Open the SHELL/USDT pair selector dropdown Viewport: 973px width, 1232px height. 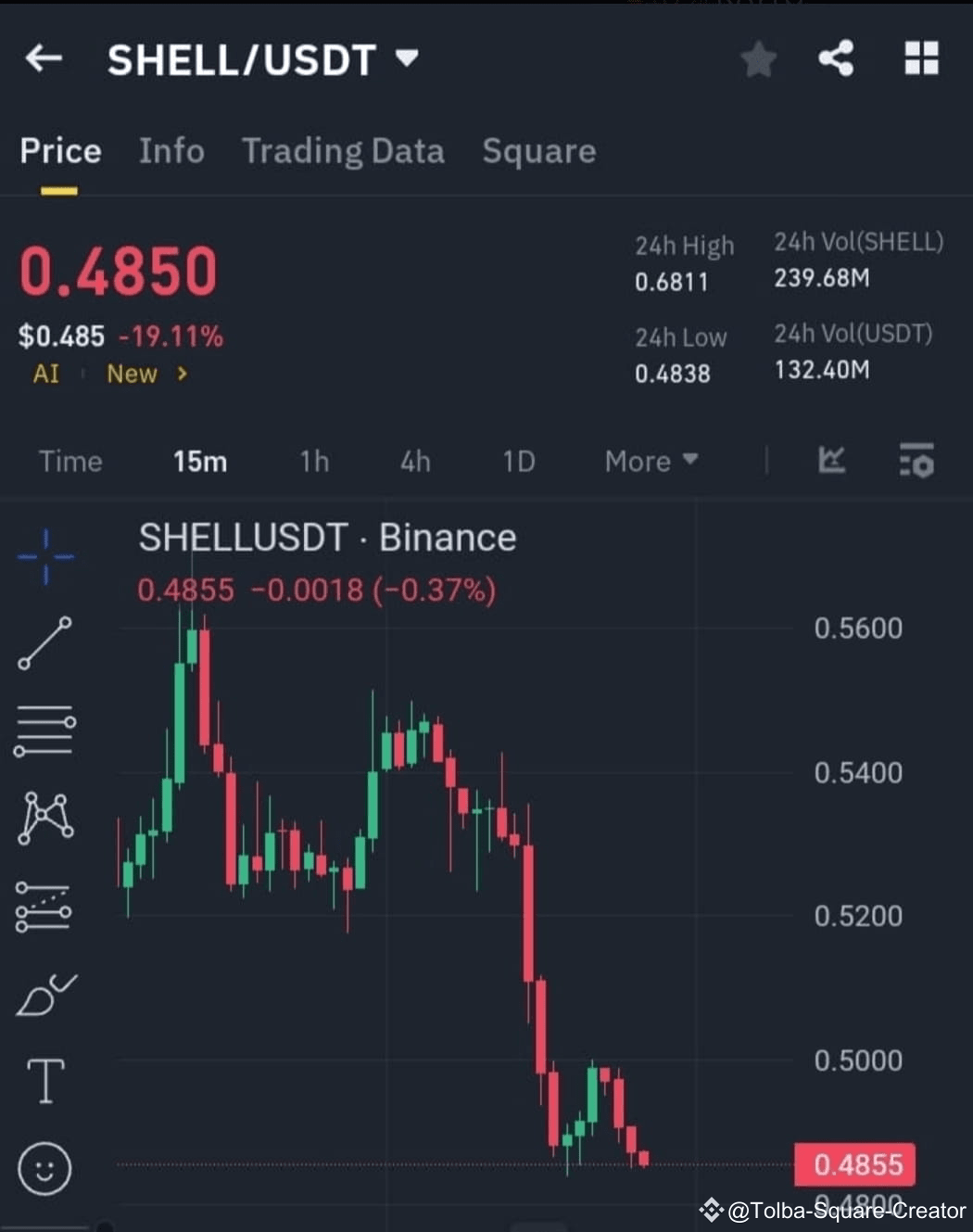408,57
